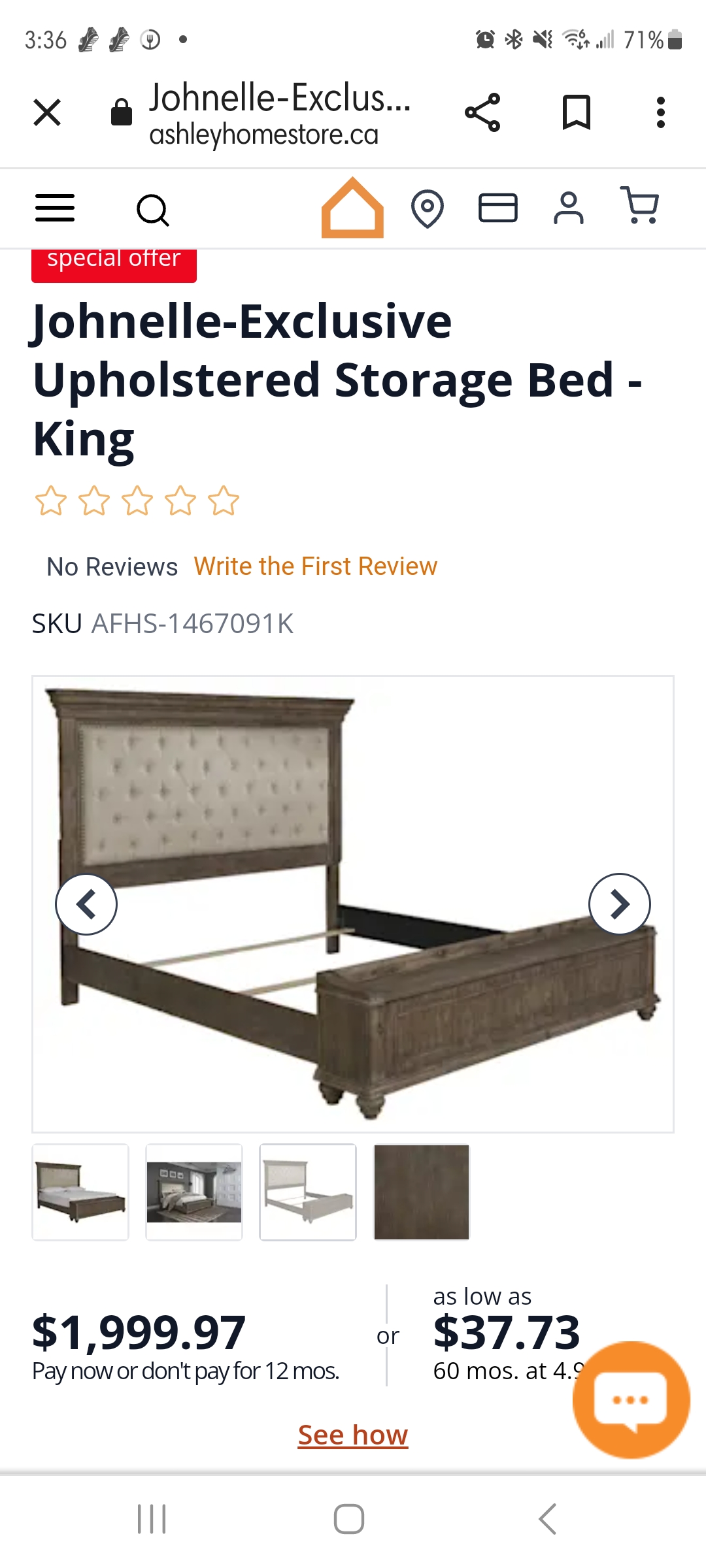Select the bedroom scene thumbnail

[194, 1192]
